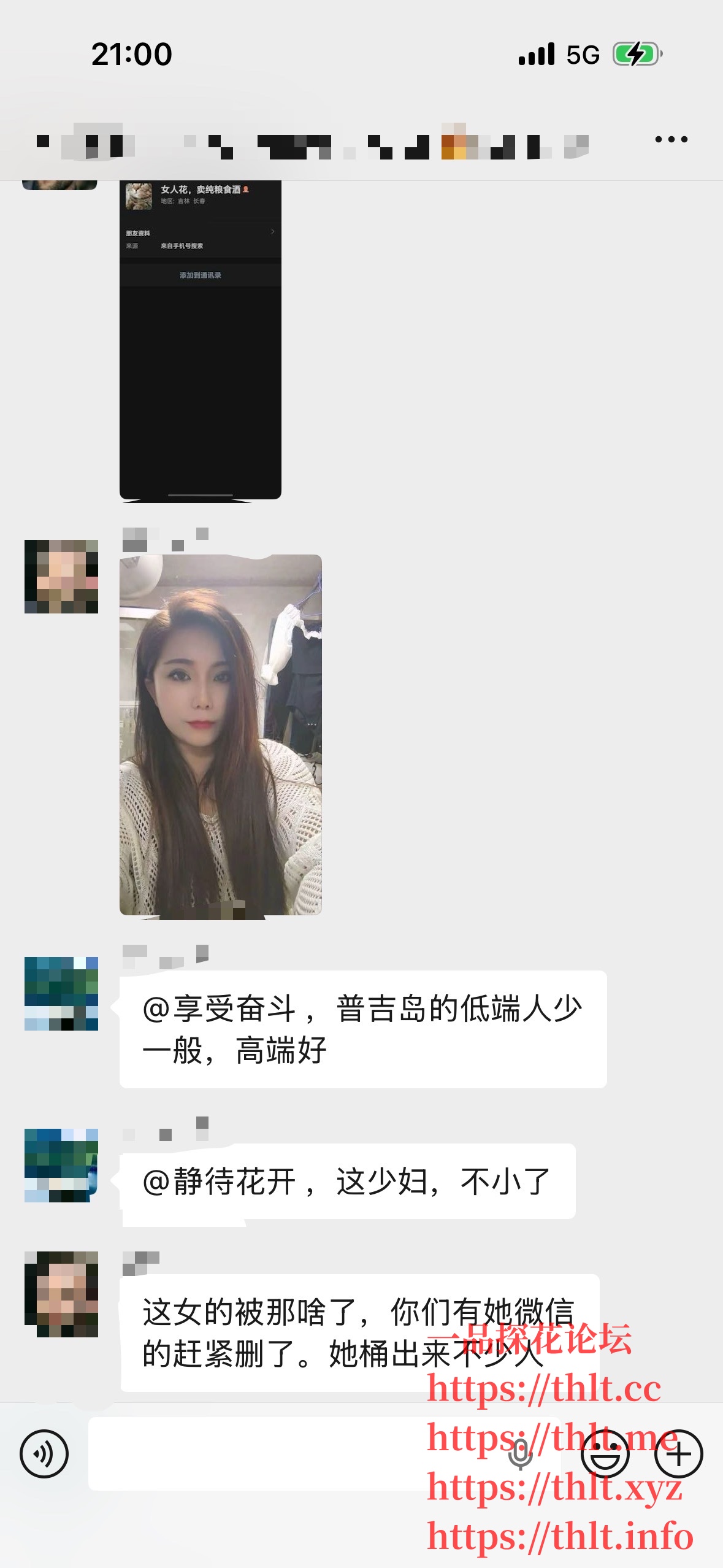
Task: View profile of the 这女的被那啥了 message sender
Action: 61,1294
